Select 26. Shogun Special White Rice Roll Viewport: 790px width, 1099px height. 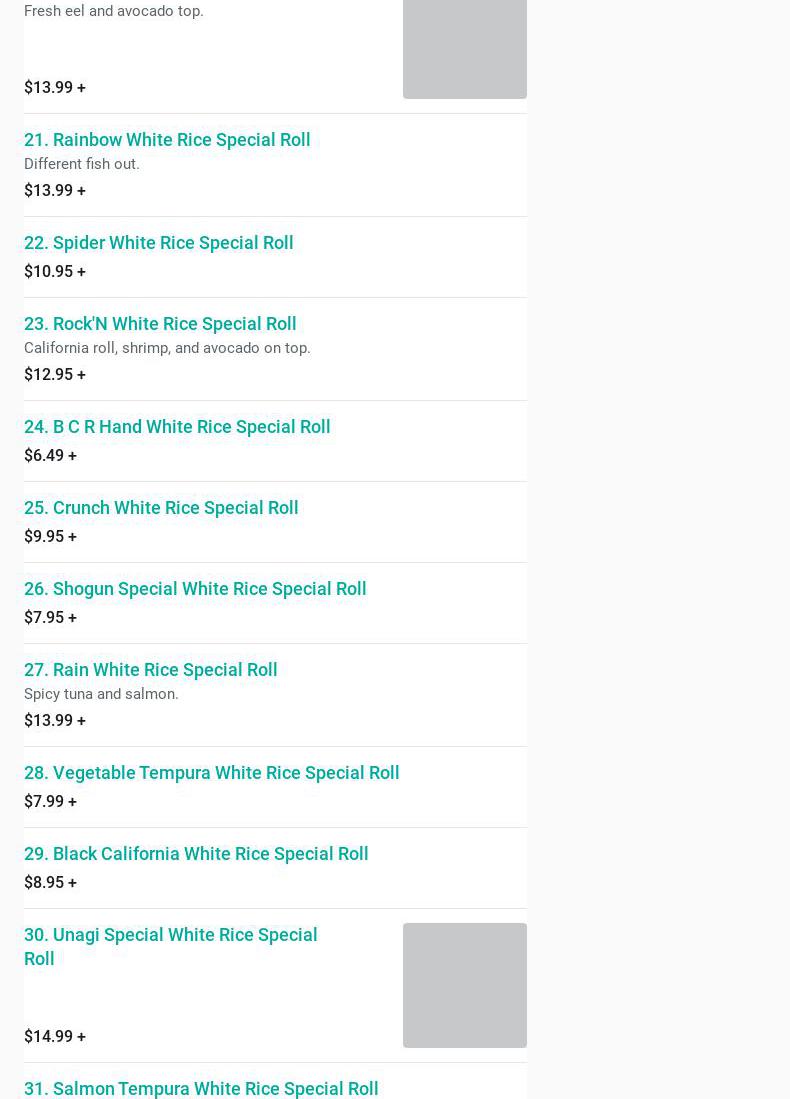195,589
